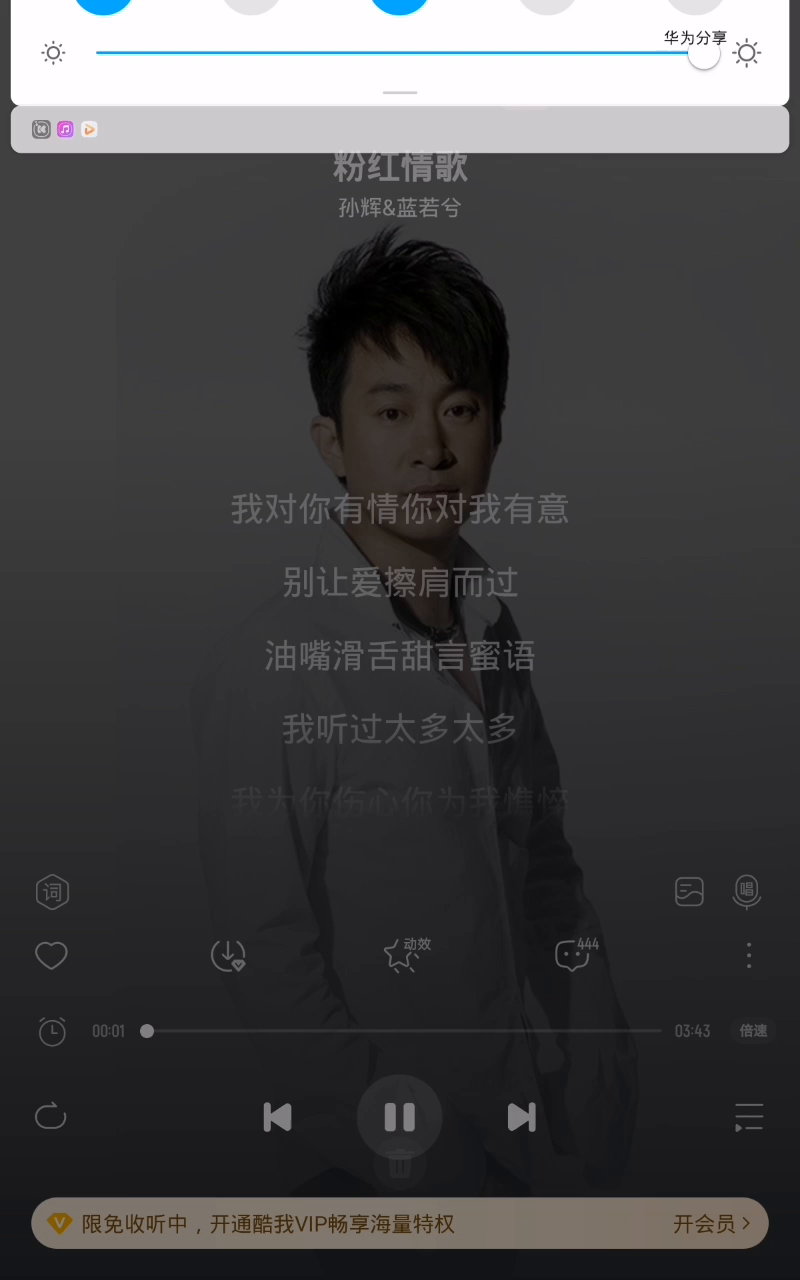Download the song
This screenshot has width=800, height=1280.
point(228,956)
